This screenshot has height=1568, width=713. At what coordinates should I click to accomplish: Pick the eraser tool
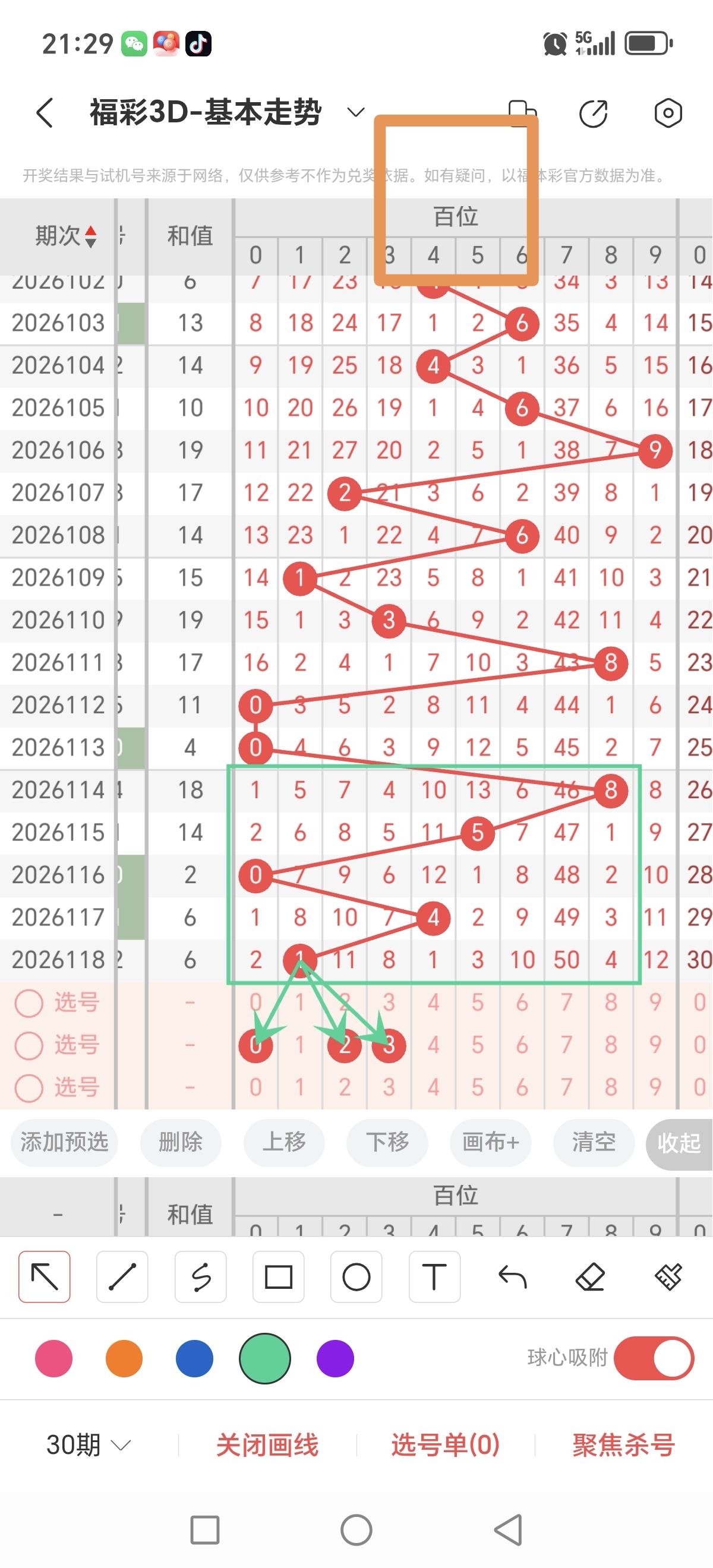[590, 1277]
